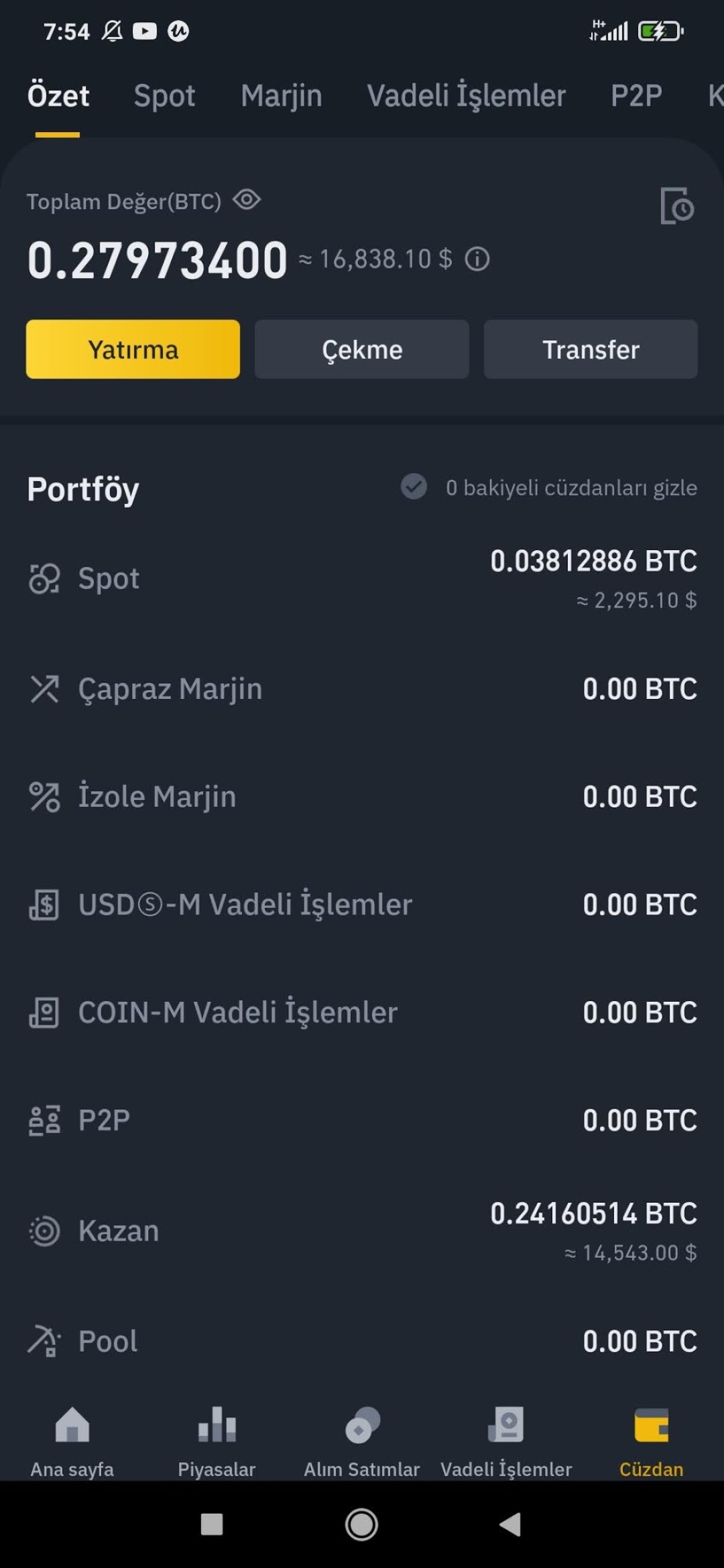
Task: Switch to the Spot top tab
Action: (164, 96)
